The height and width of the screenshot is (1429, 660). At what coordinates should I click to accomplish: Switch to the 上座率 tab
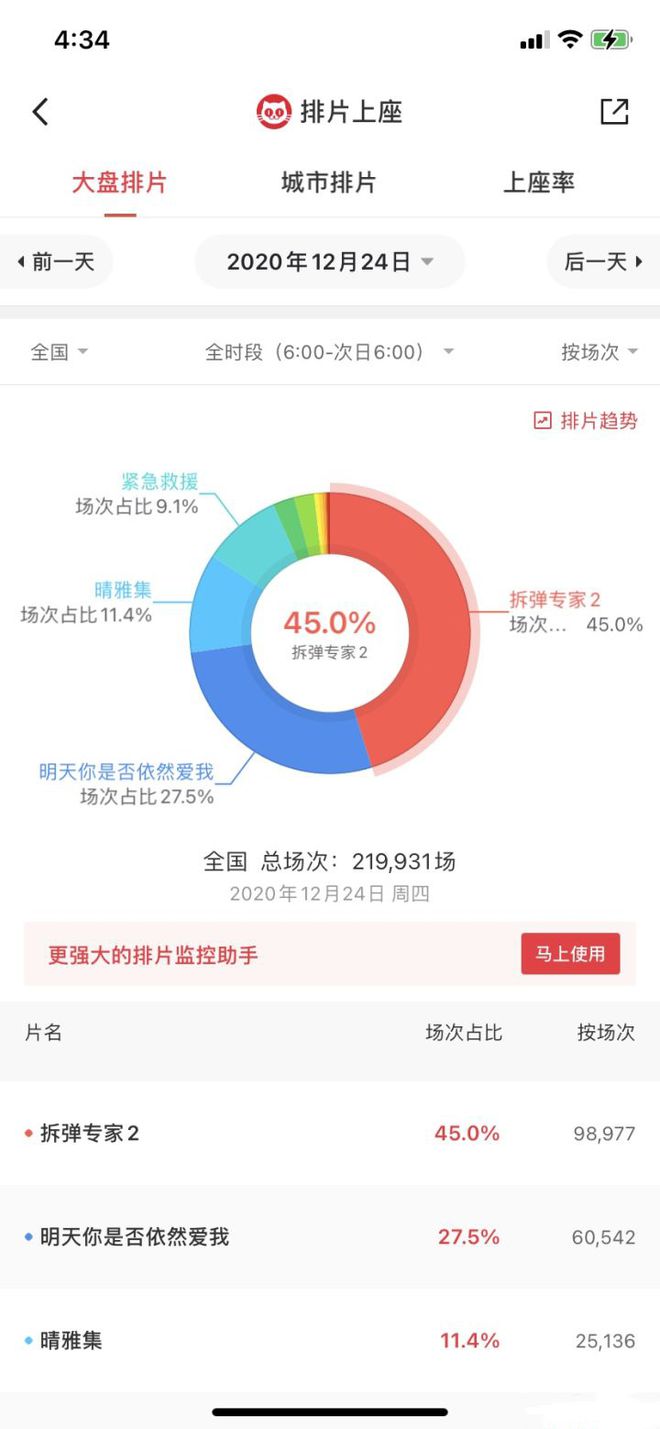click(x=538, y=183)
